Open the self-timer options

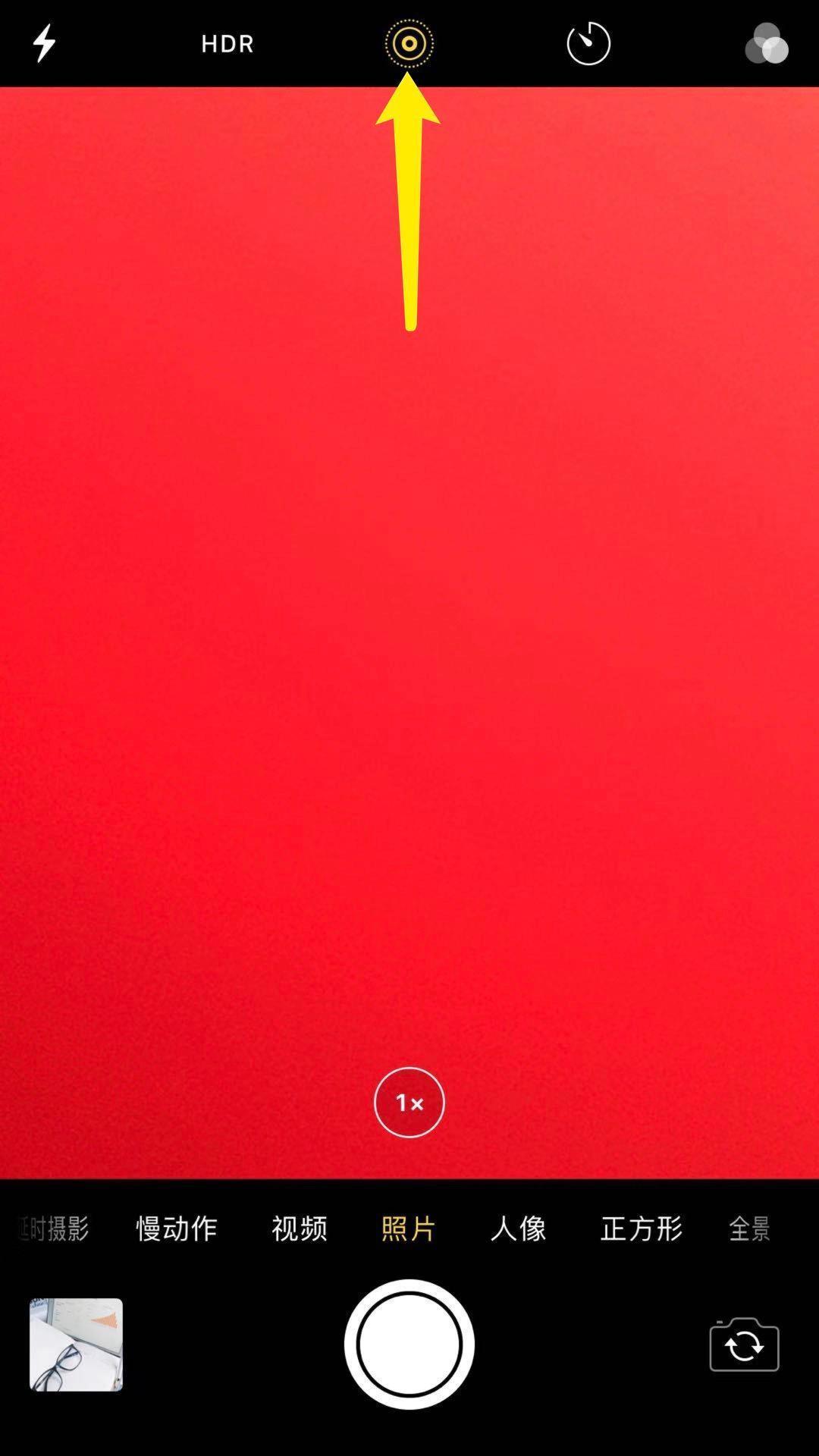coord(588,44)
